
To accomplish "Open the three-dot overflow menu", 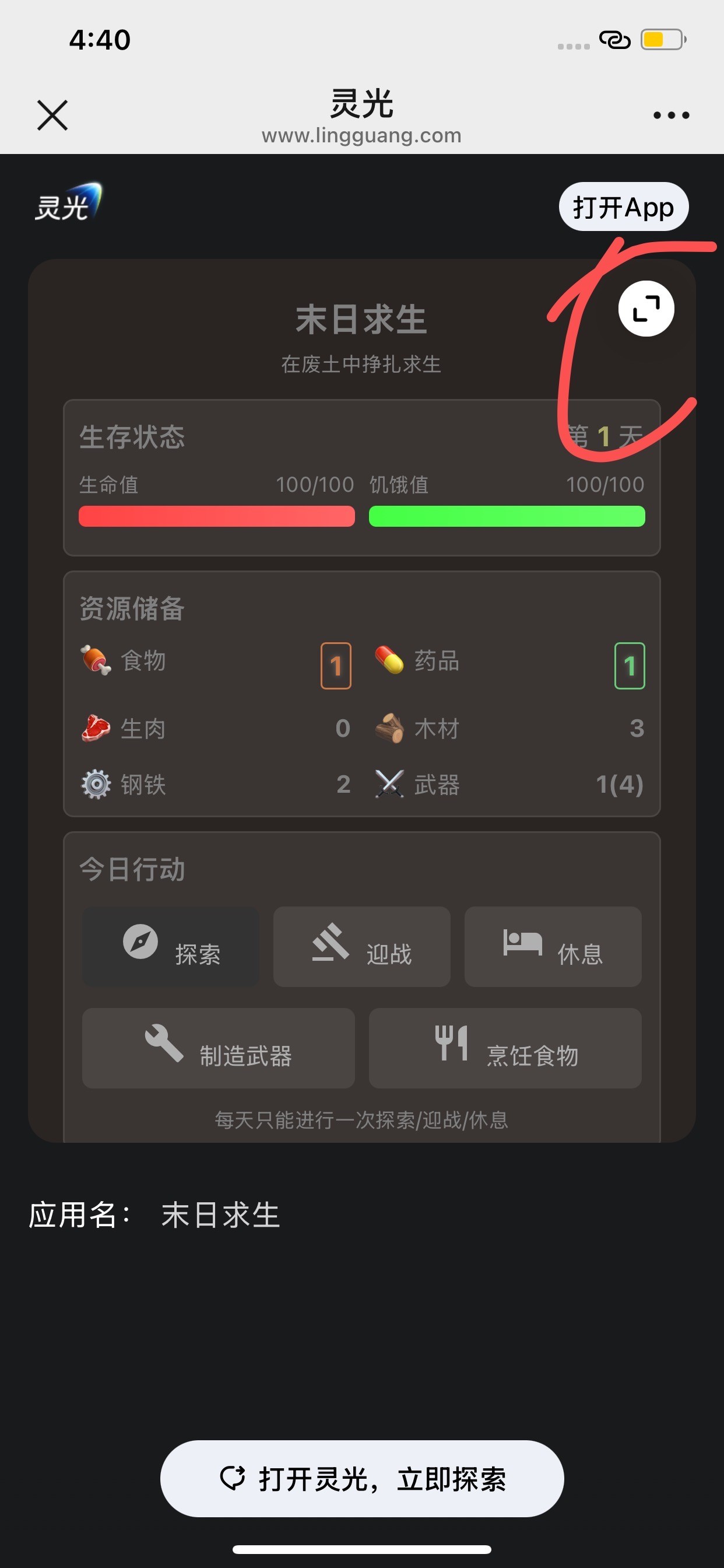I will (x=670, y=115).
